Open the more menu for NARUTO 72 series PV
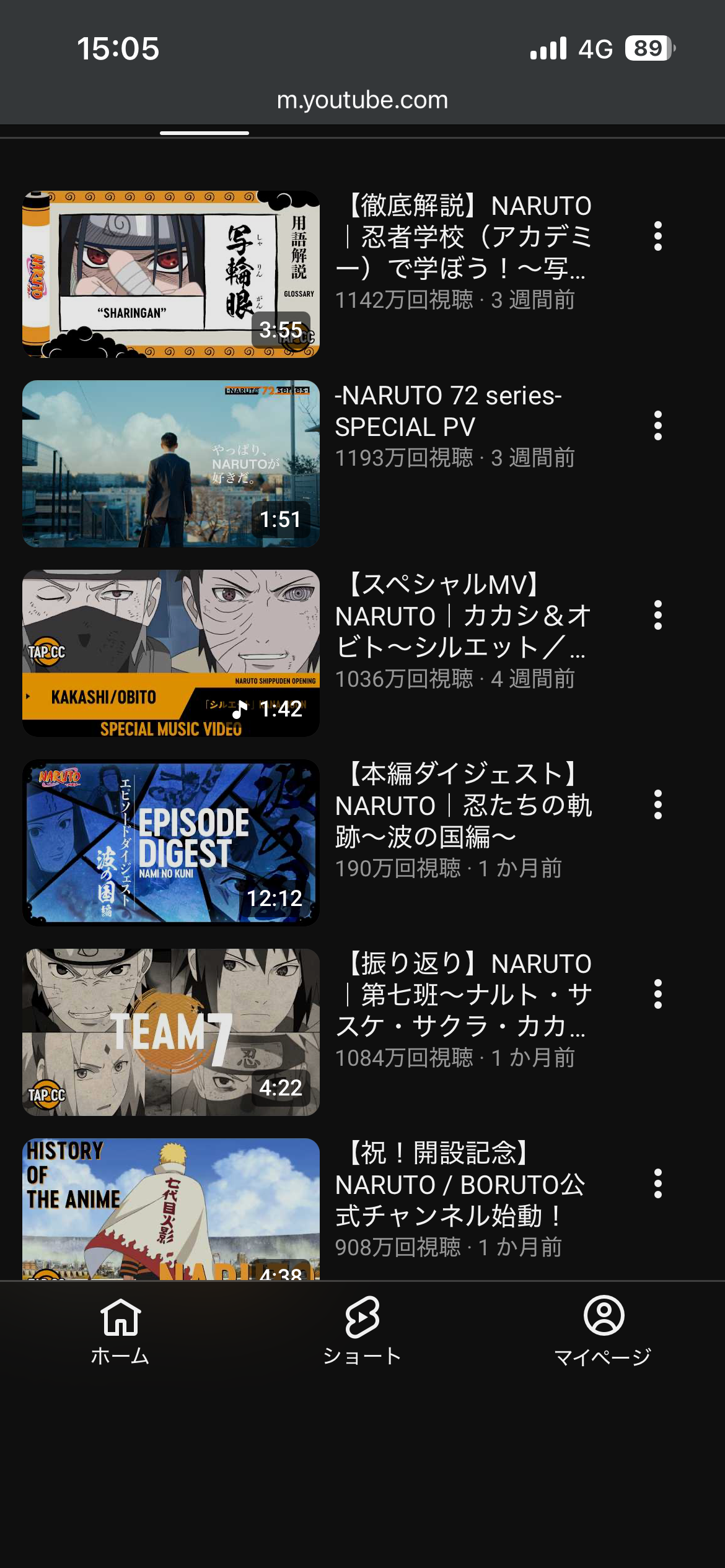This screenshot has height=1568, width=725. pos(657,425)
